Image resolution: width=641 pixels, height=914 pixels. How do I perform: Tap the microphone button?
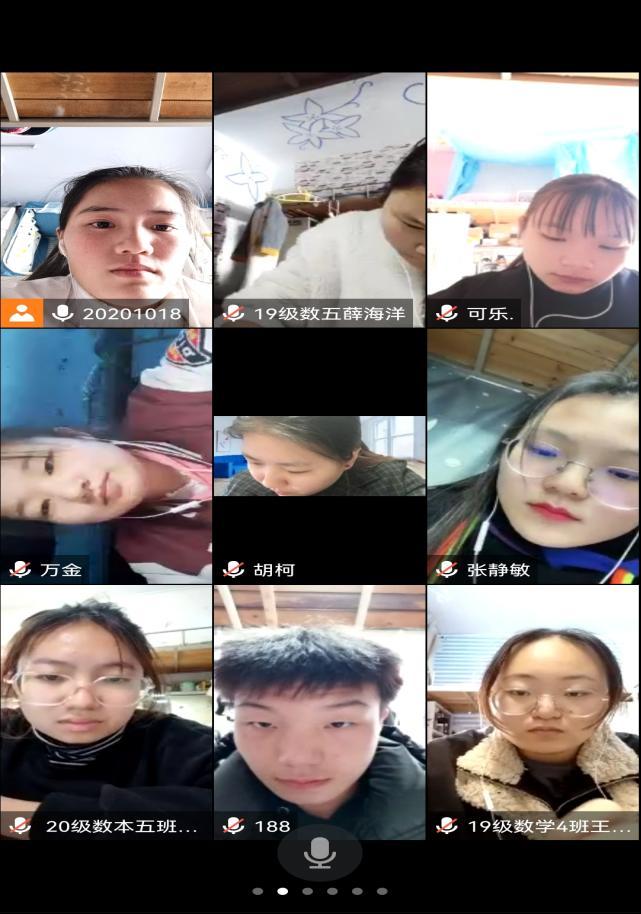(319, 853)
